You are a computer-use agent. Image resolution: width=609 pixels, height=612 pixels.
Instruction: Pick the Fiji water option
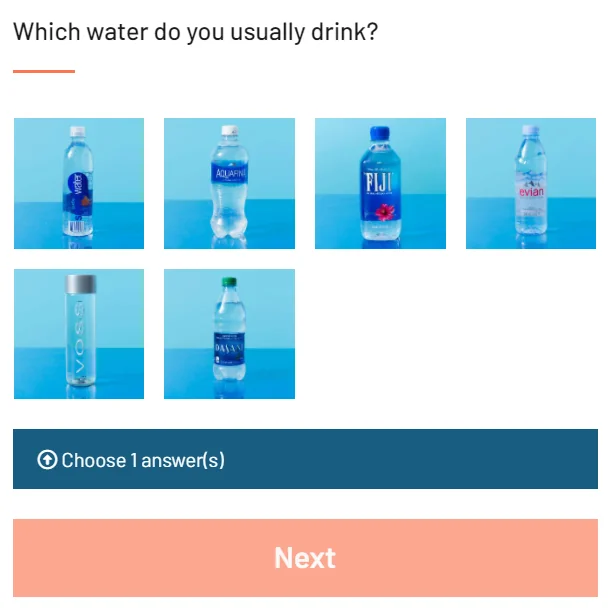(380, 183)
